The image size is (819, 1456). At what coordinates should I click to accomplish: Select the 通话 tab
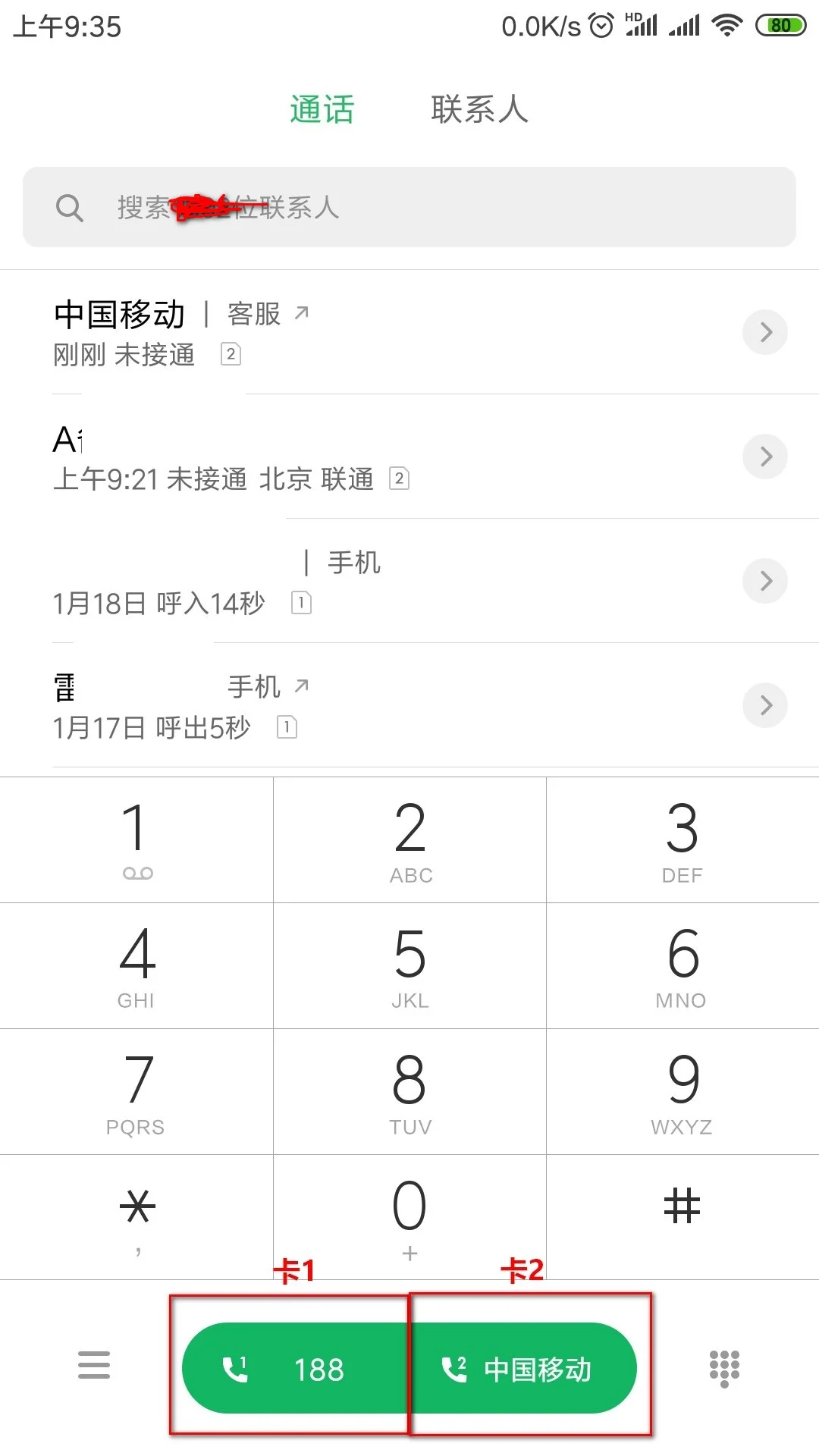point(322,110)
